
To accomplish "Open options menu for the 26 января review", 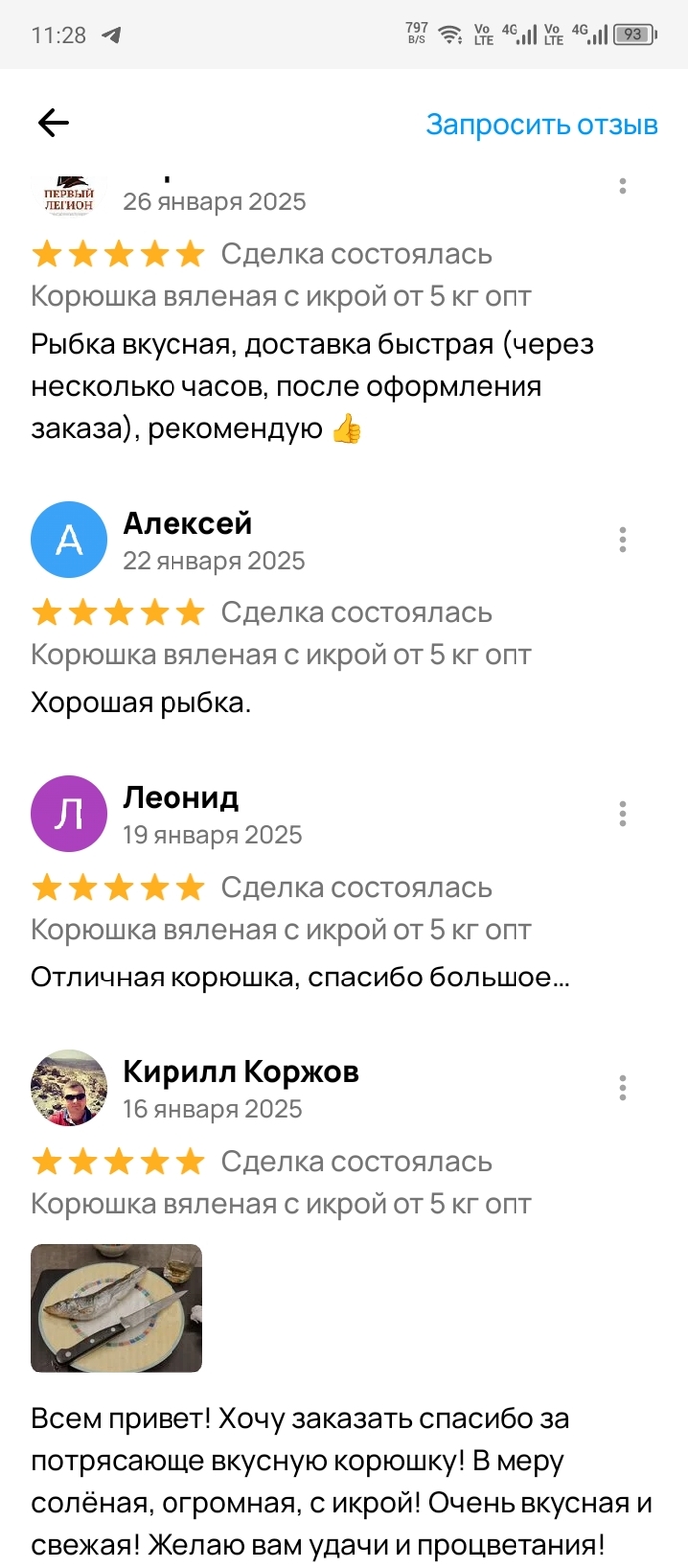I will click(623, 186).
